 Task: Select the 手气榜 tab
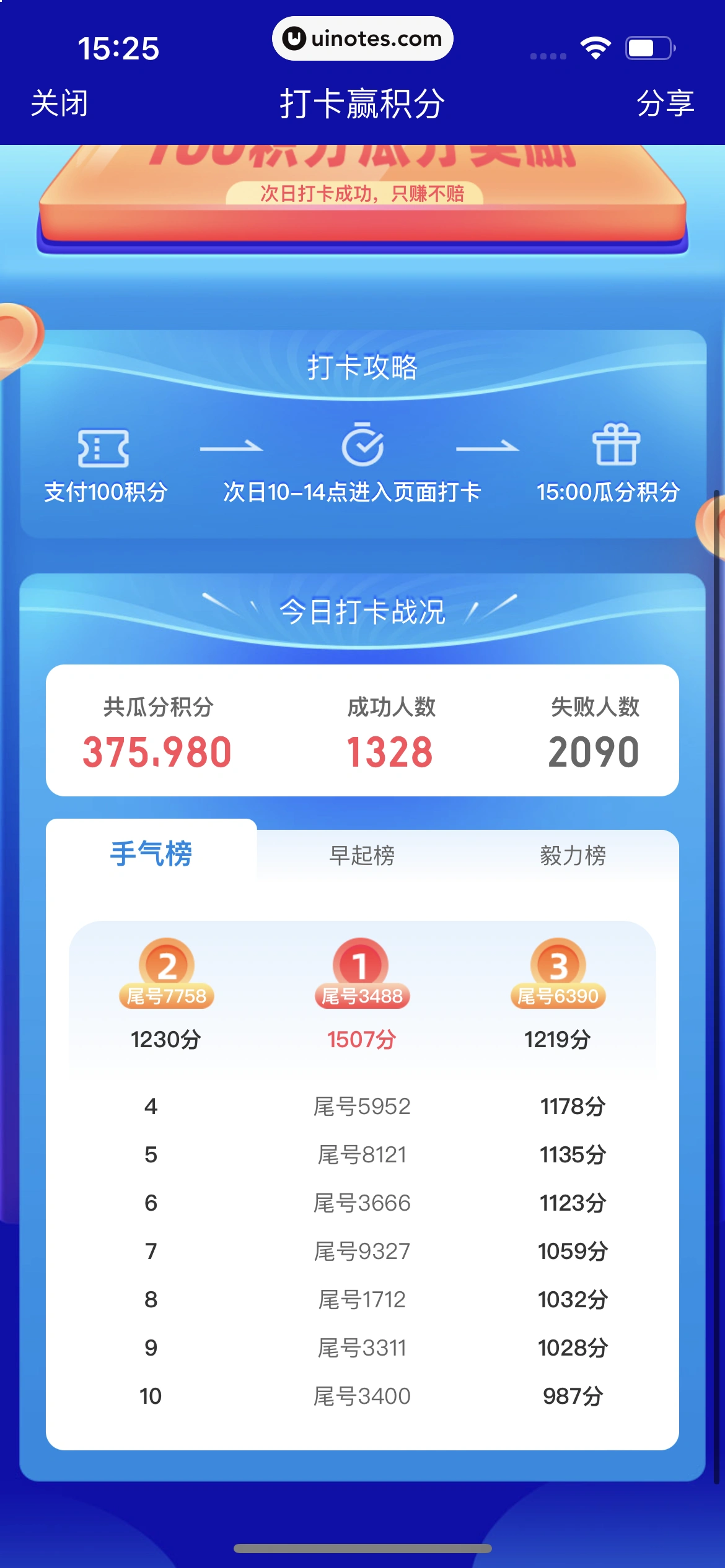pos(151,853)
